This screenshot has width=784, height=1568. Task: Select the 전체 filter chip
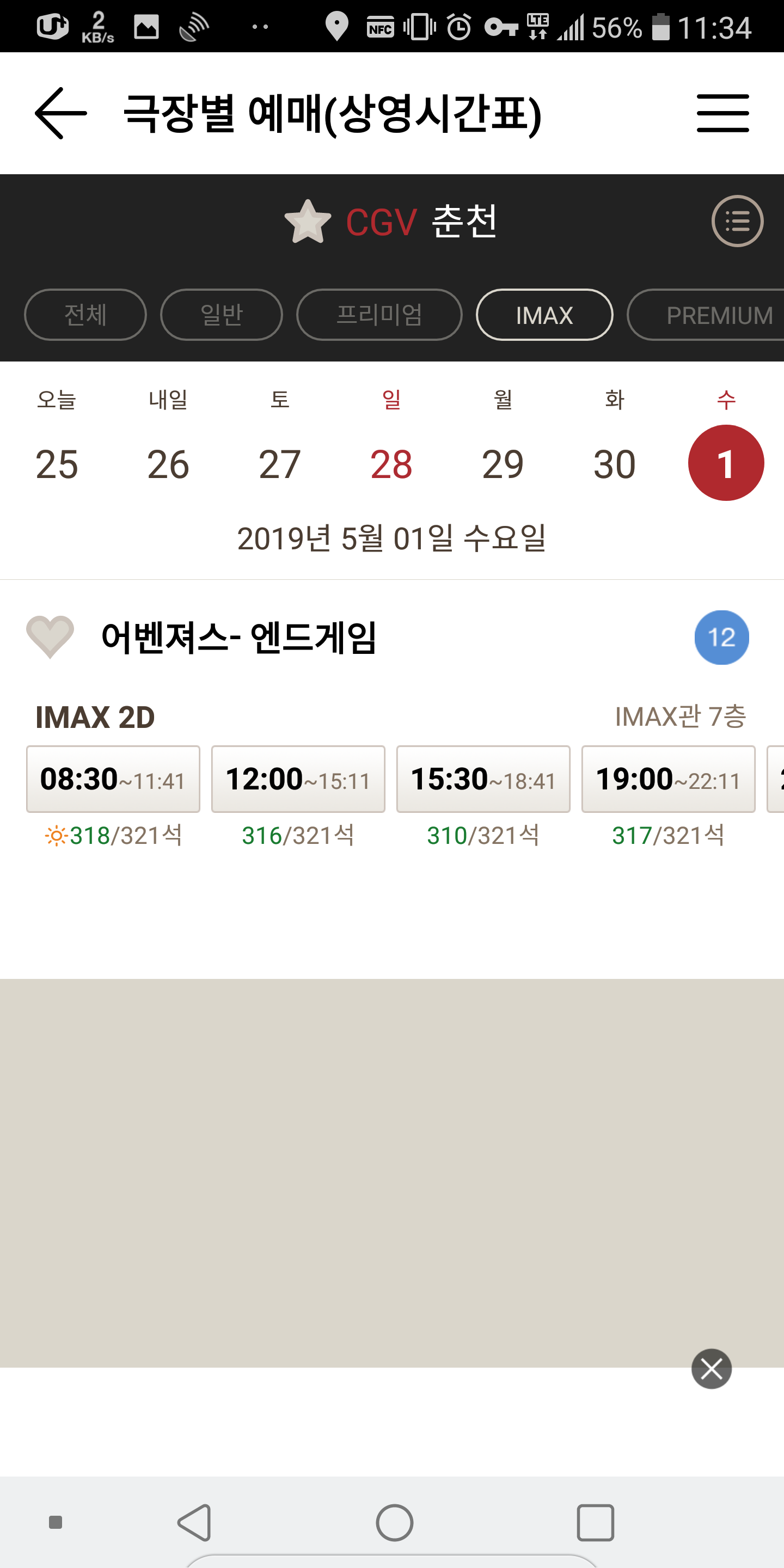[85, 315]
